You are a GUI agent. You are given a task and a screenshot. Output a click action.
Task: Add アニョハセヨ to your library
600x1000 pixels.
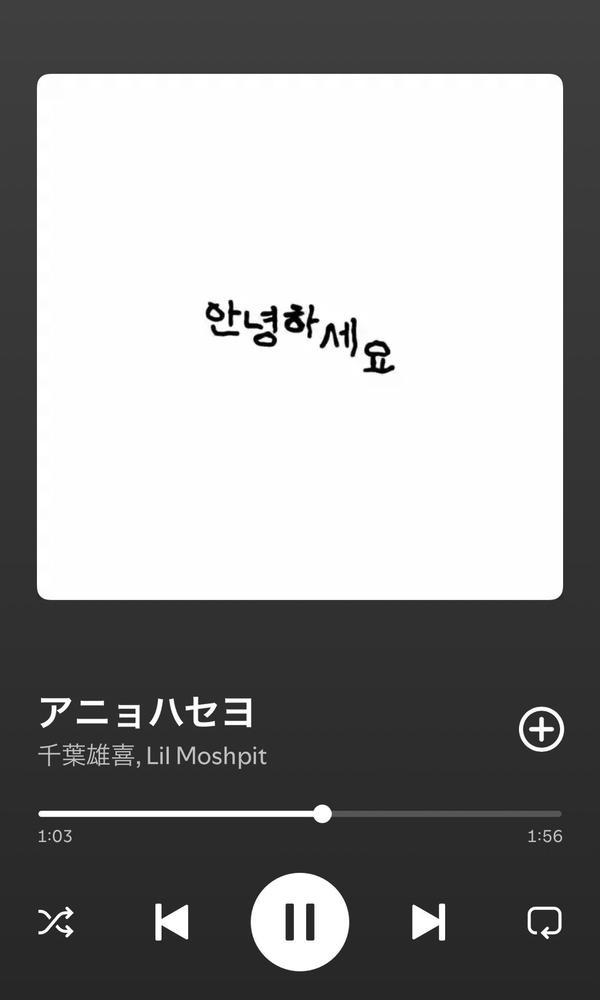(541, 729)
